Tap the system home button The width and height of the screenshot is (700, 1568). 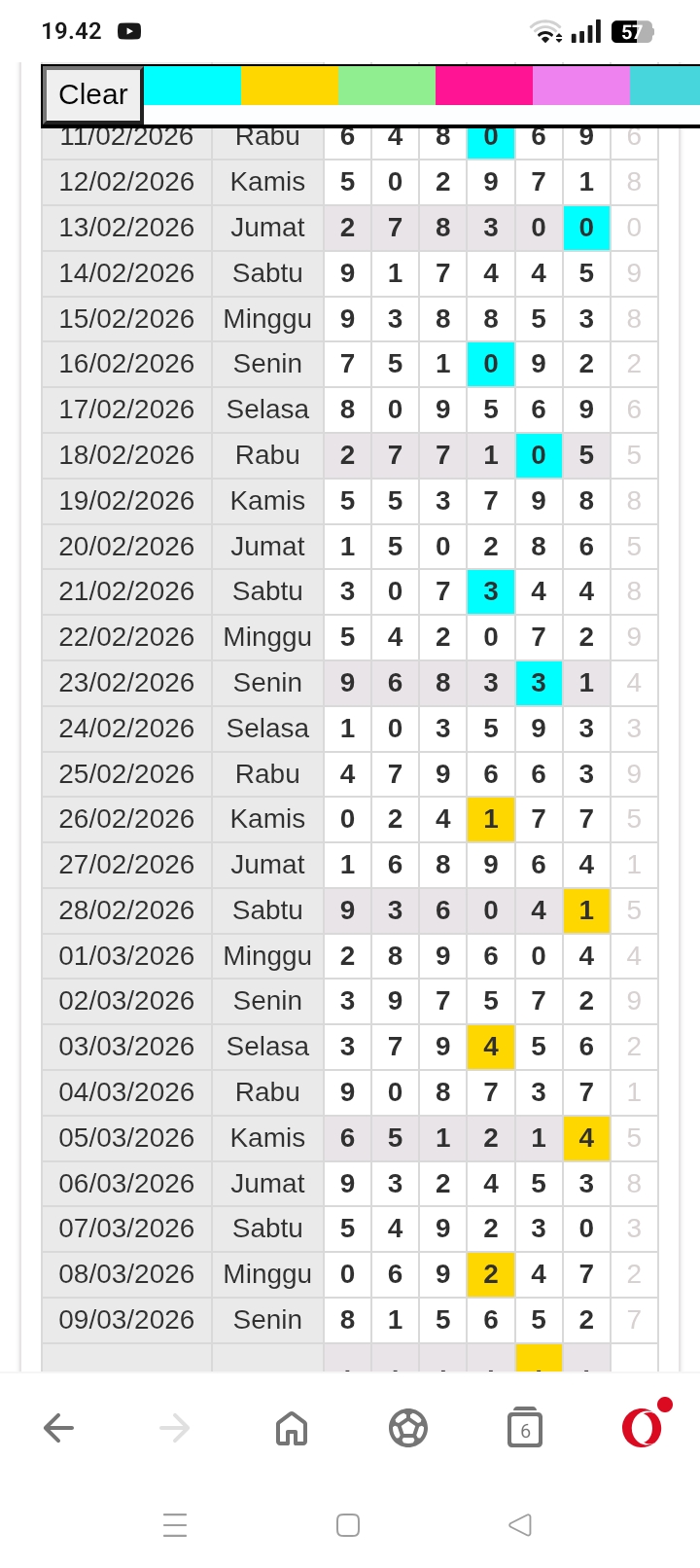[x=348, y=1524]
